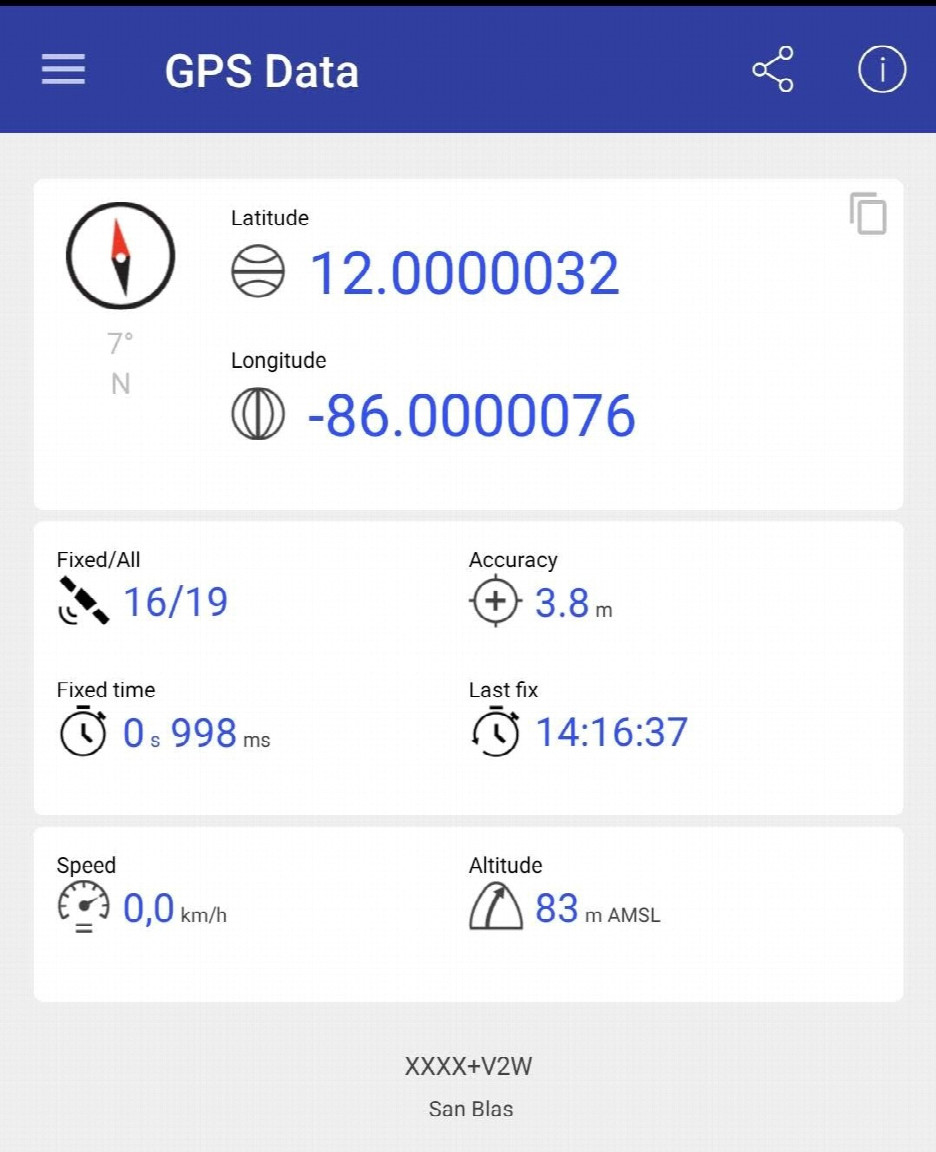The width and height of the screenshot is (936, 1152).
Task: Share the GPS data
Action: click(773, 70)
